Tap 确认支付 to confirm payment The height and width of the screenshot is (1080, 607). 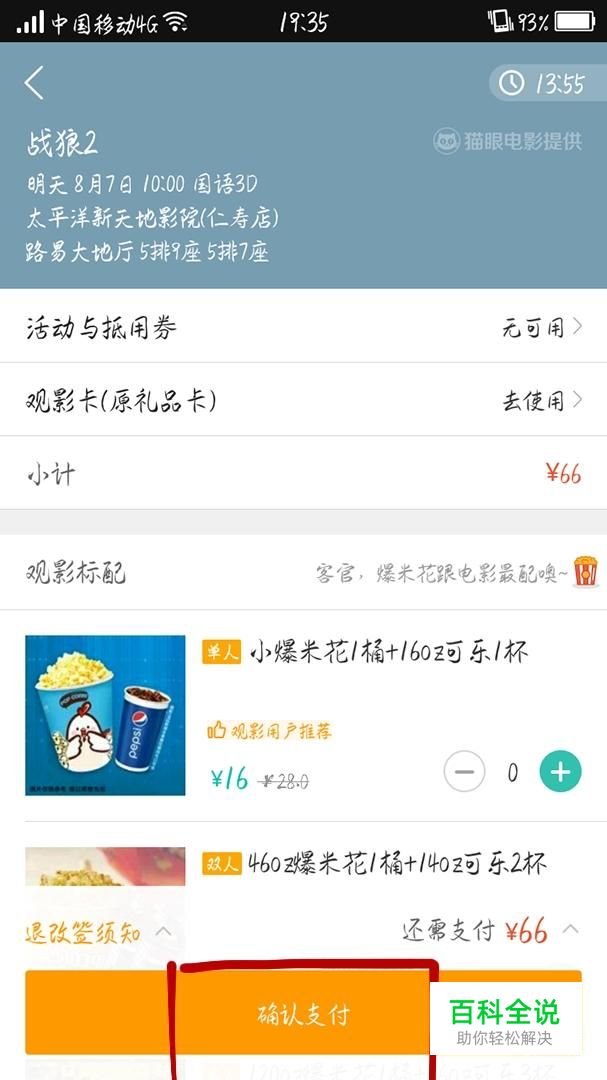click(303, 1013)
